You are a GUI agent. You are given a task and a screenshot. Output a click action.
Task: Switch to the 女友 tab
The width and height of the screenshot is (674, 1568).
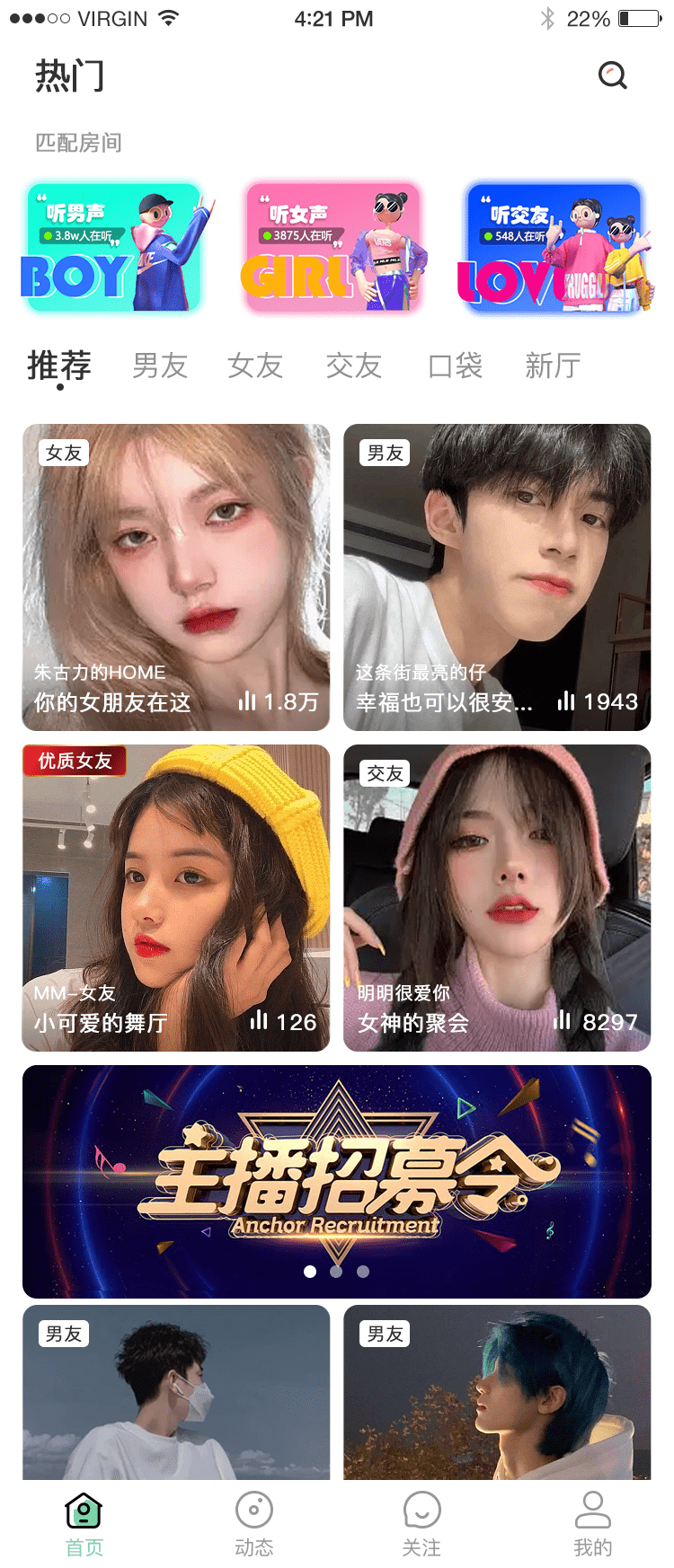256,366
